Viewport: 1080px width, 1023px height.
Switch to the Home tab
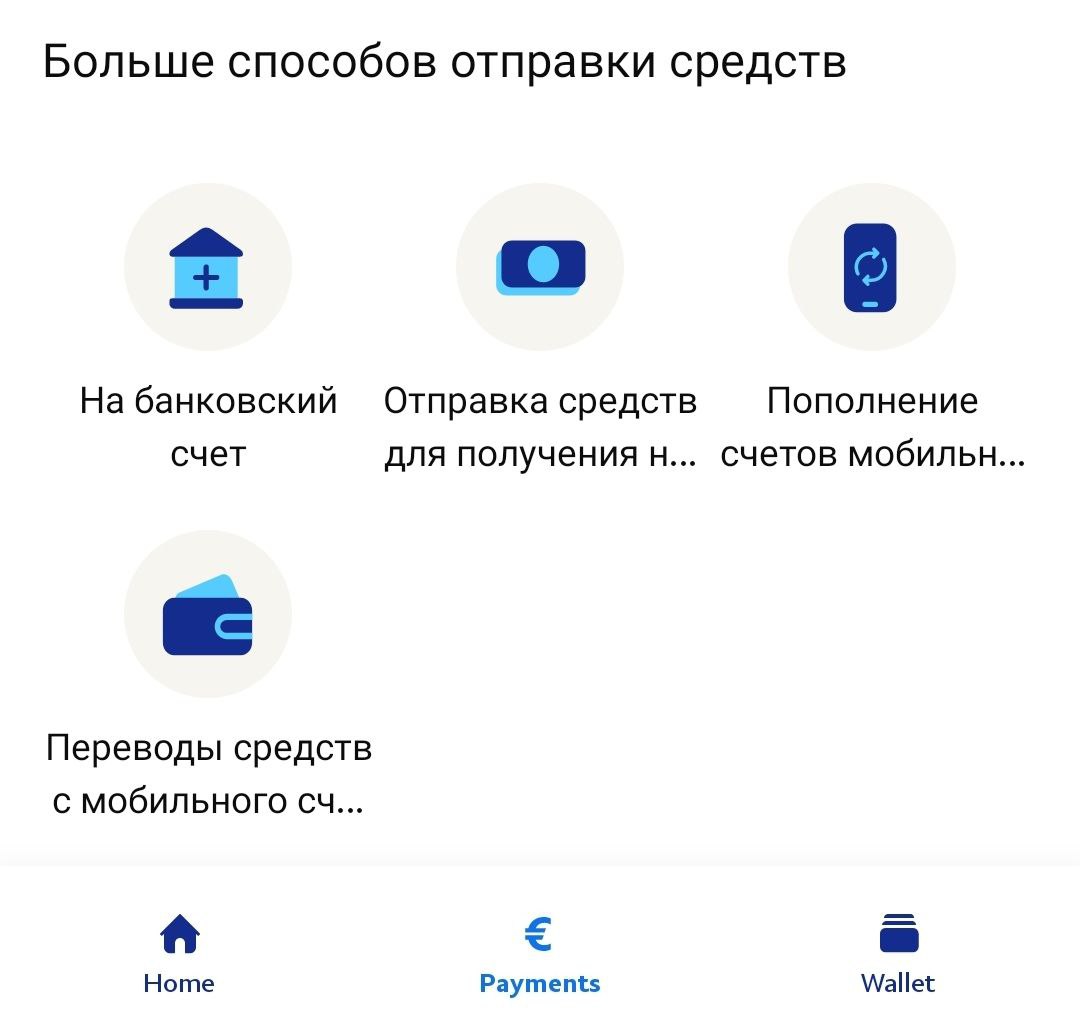tap(179, 953)
